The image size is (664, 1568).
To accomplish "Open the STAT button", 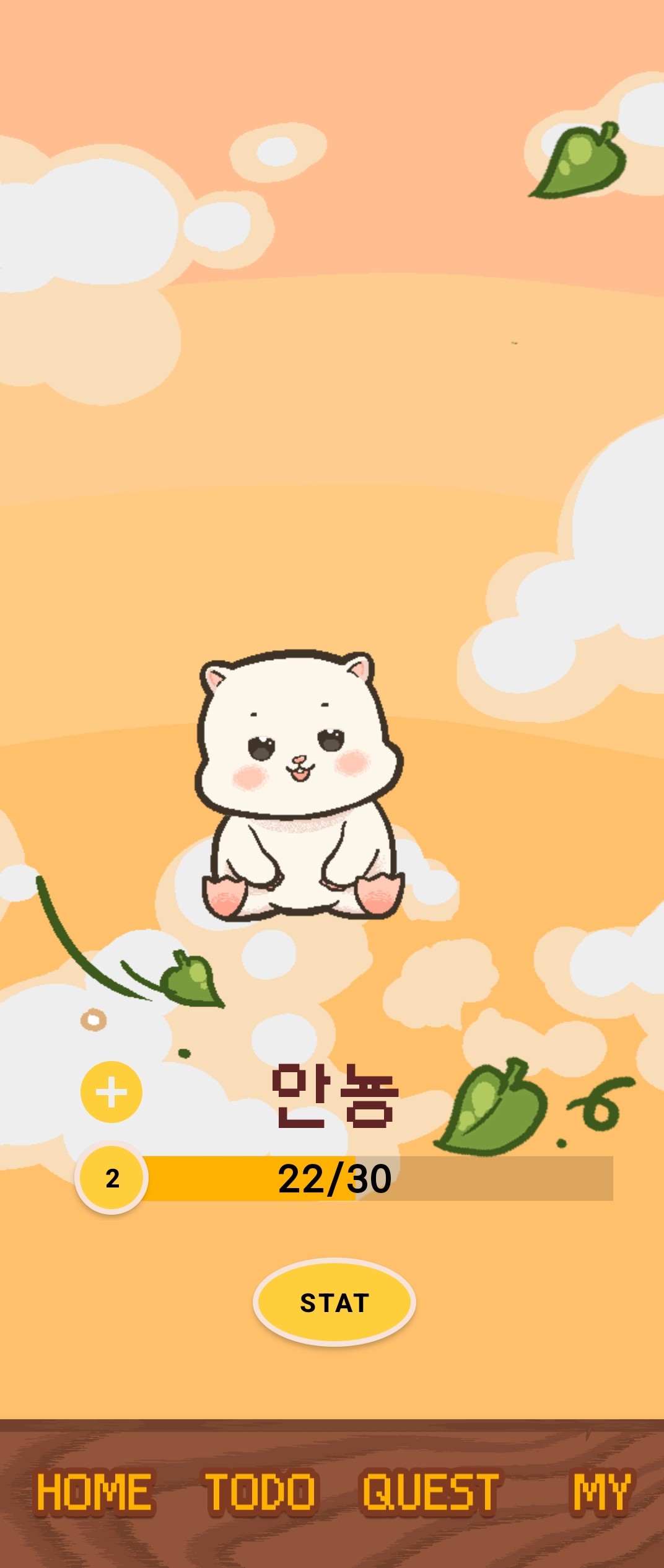I will [334, 1302].
